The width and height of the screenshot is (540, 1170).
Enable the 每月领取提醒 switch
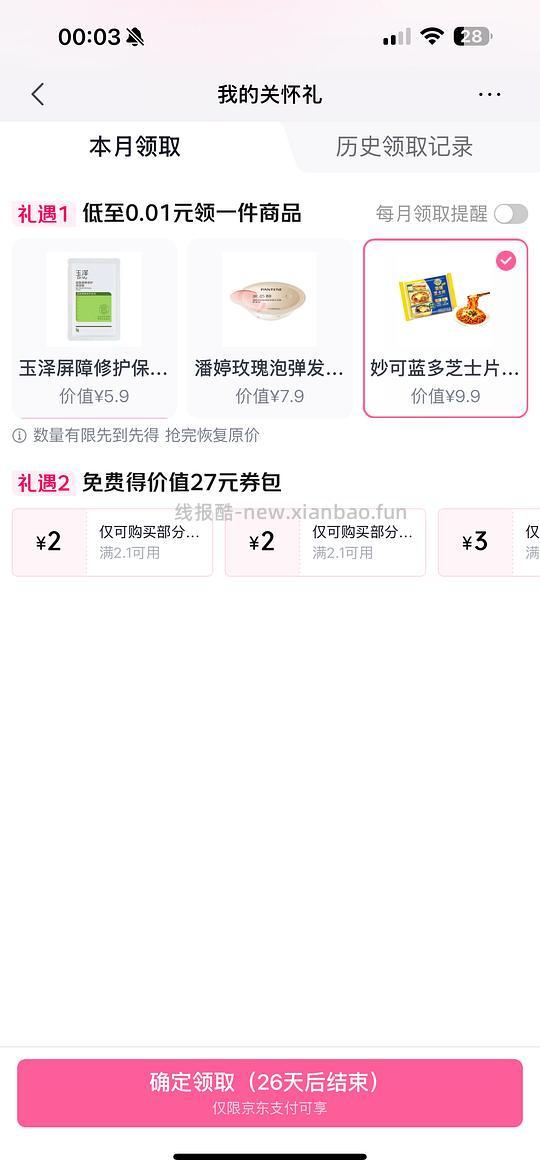click(511, 214)
